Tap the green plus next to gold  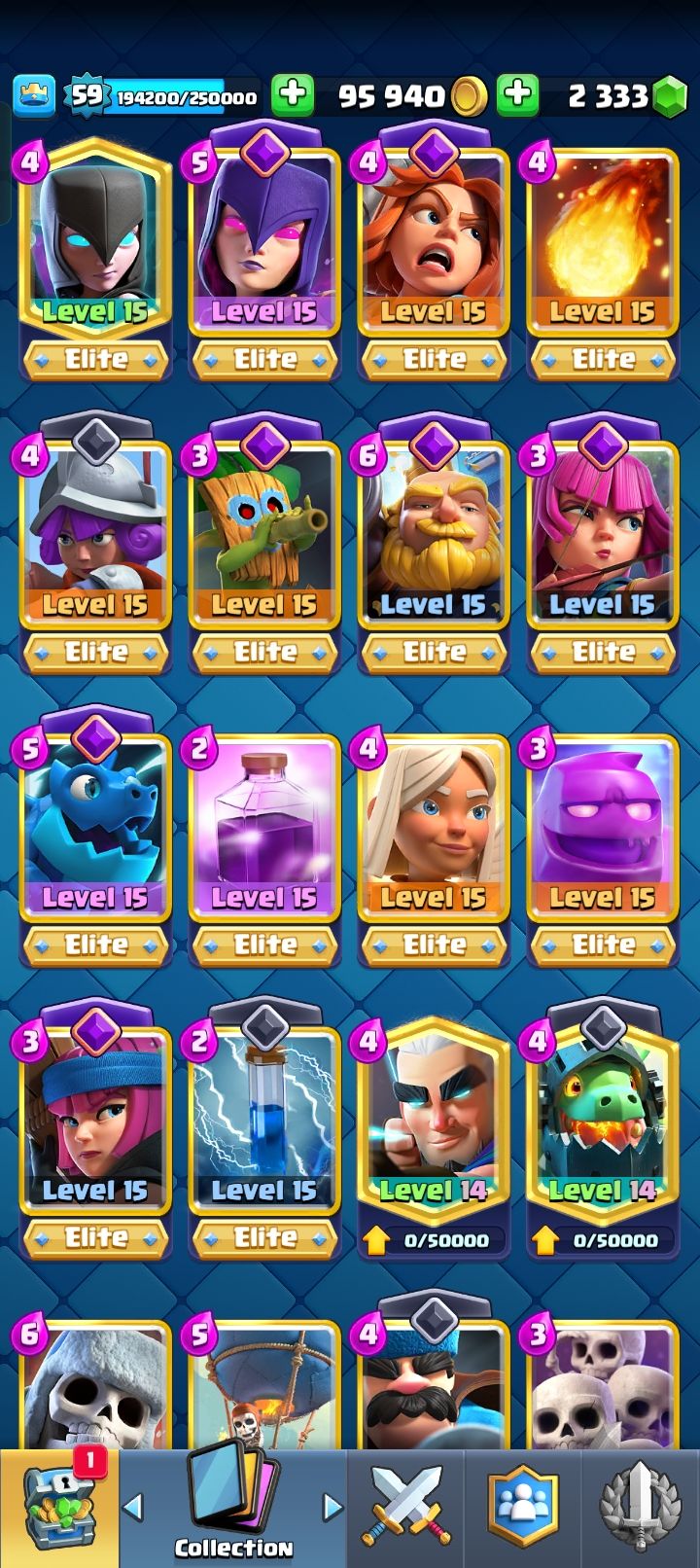click(x=292, y=95)
